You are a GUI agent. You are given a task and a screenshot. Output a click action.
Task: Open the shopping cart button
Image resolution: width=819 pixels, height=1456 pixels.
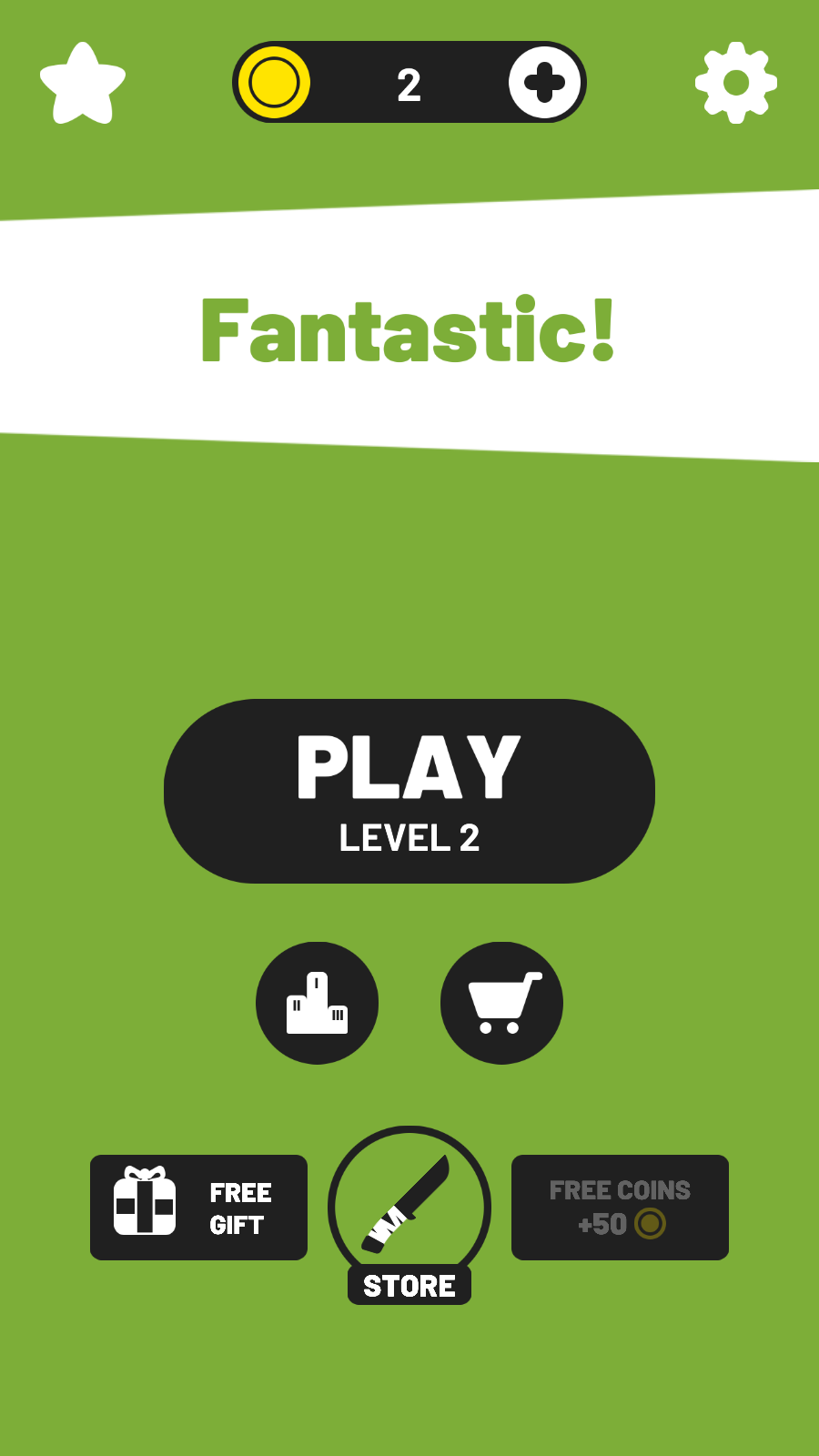coord(501,1003)
